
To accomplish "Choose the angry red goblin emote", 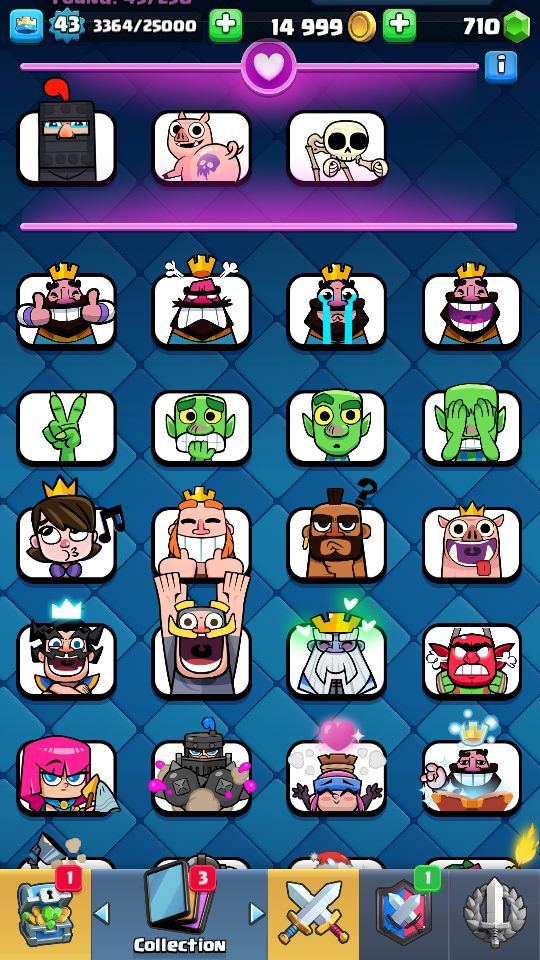I will [472, 661].
